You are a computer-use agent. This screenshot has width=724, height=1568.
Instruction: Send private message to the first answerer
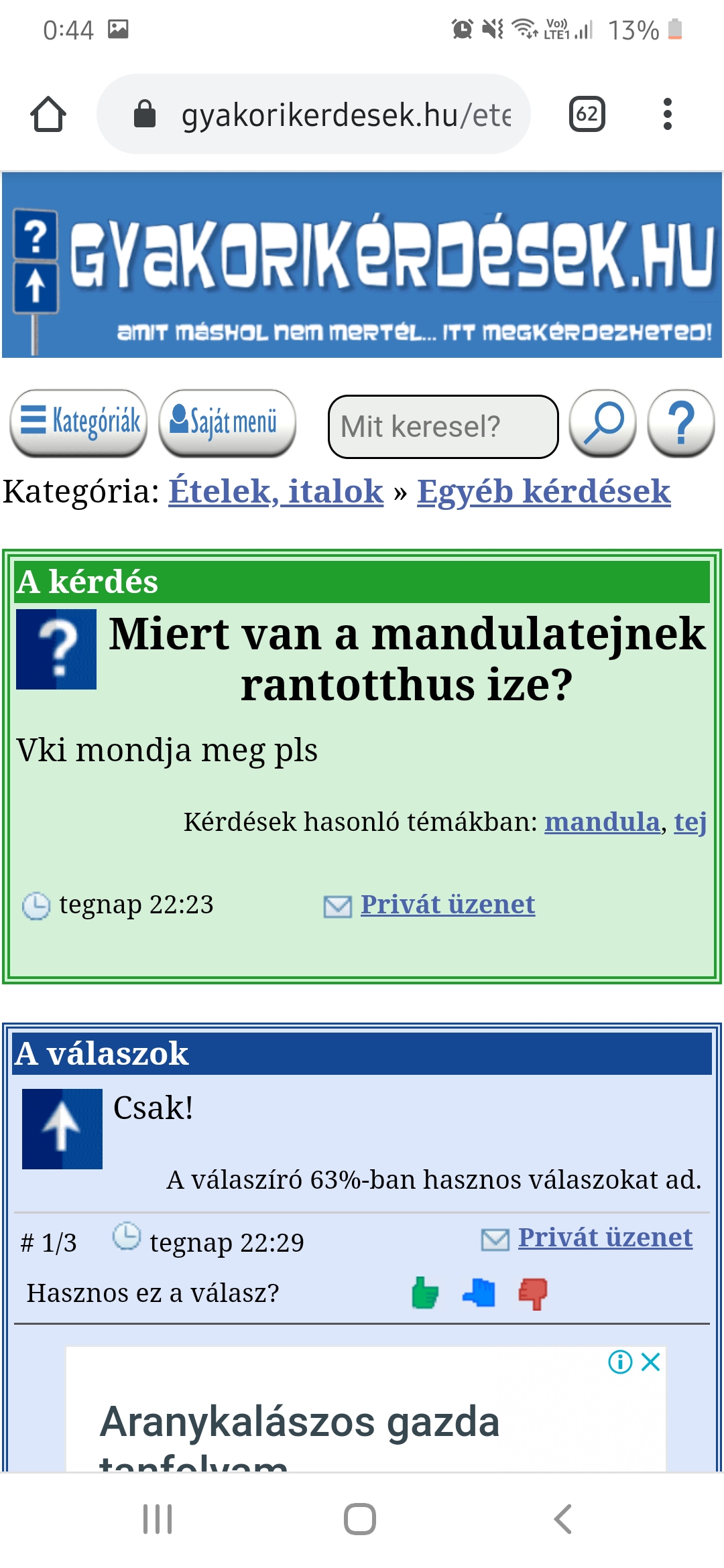coord(605,1238)
